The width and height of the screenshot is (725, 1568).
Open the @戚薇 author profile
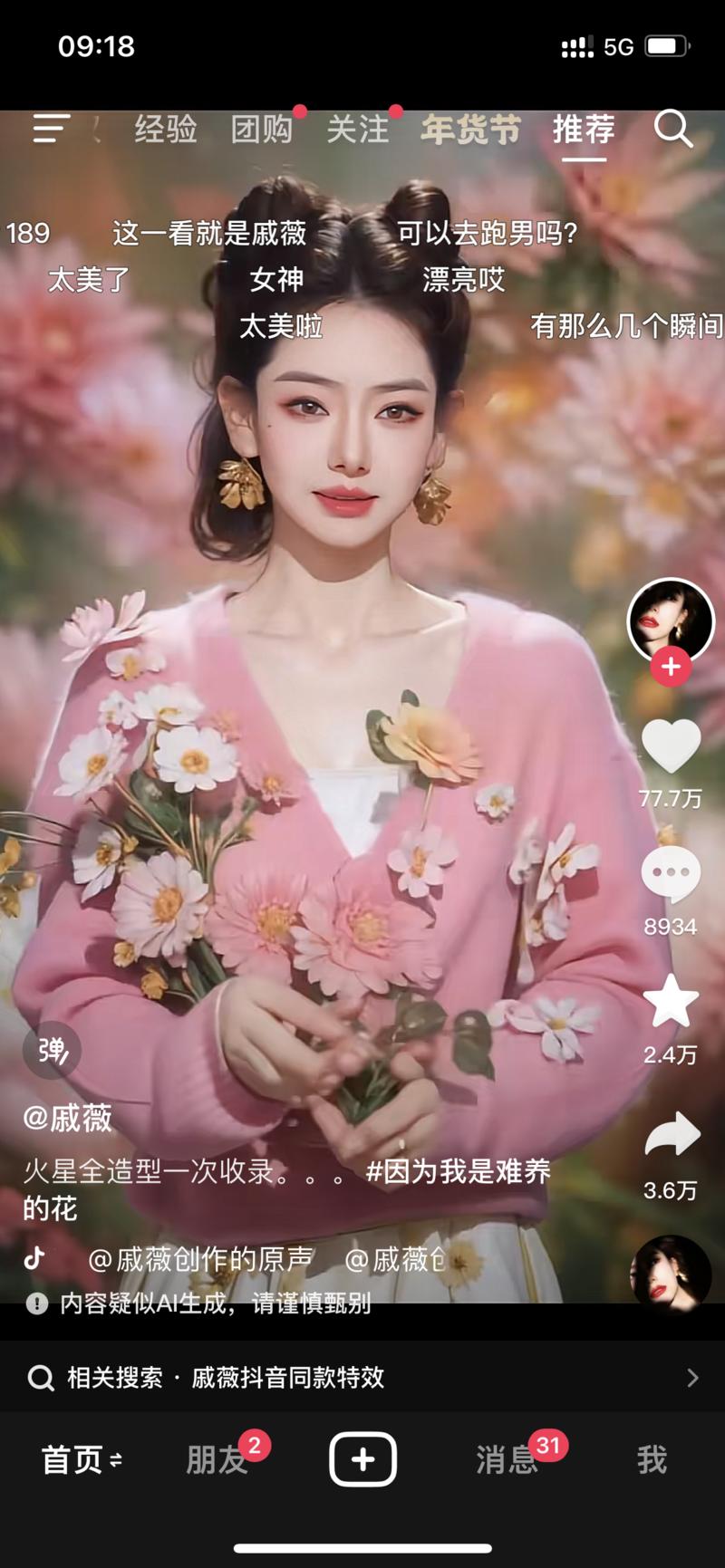tap(68, 1118)
